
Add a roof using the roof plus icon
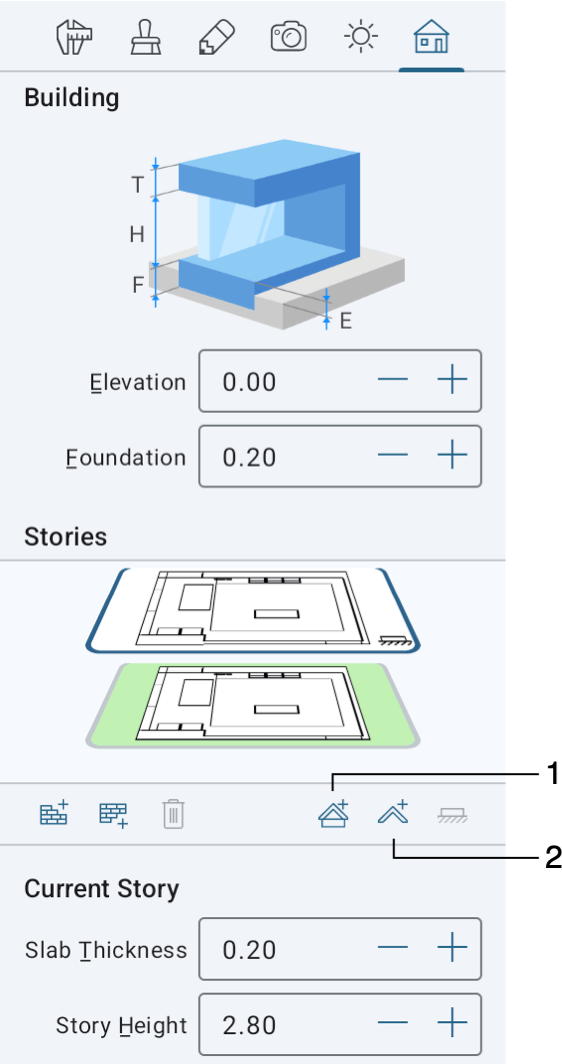pyautogui.click(x=393, y=813)
